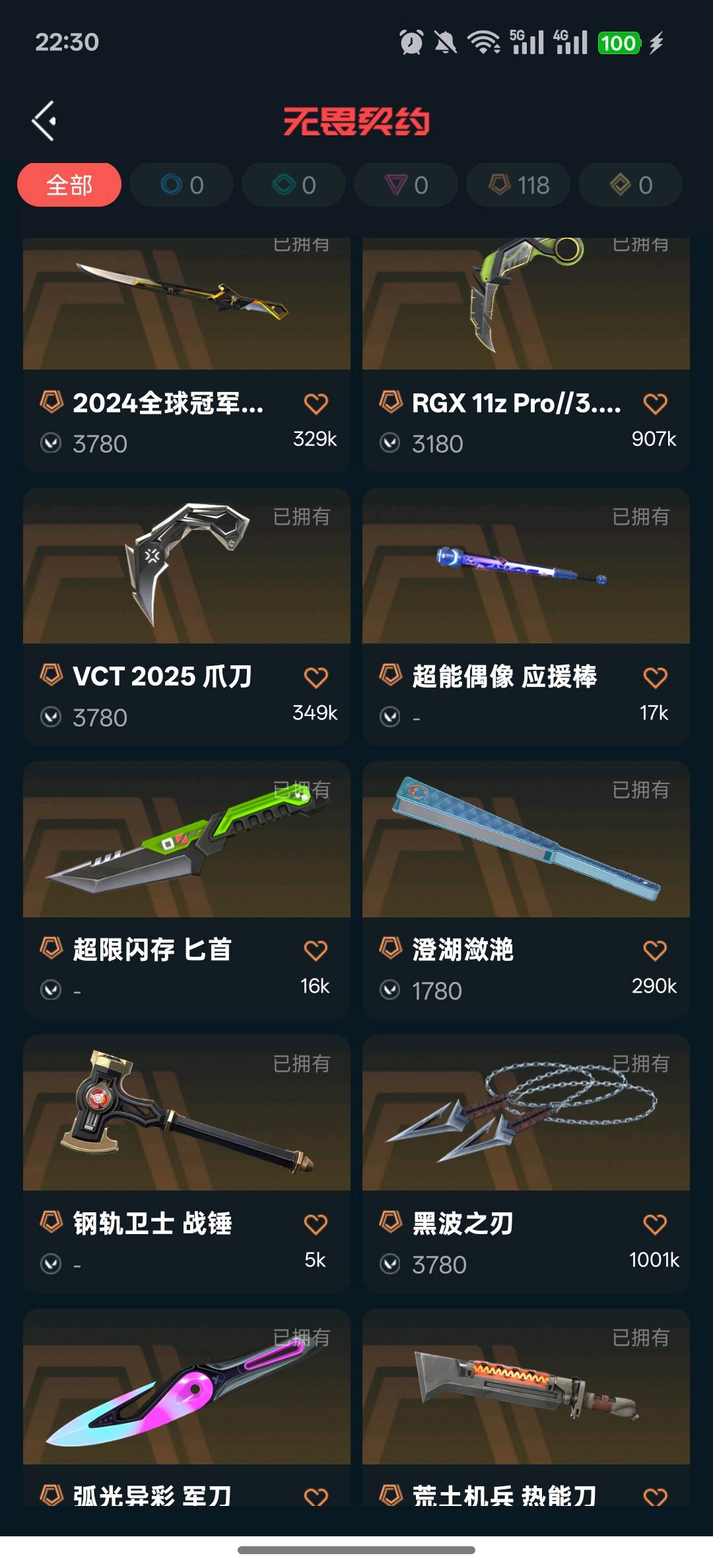This screenshot has width=713, height=1568.
Task: Select the purple triangle rarity filter chip
Action: tap(406, 185)
